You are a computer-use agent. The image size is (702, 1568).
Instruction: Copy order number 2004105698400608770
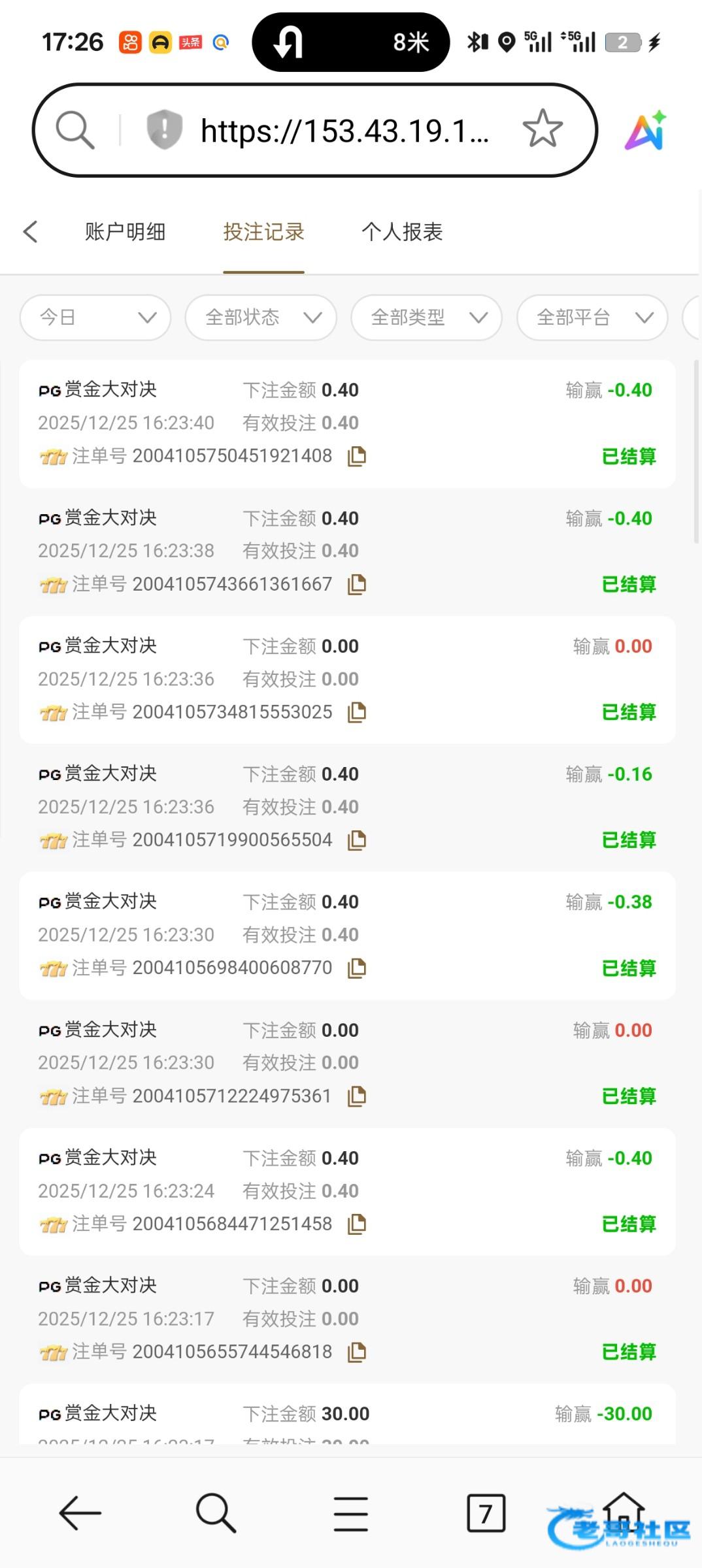(x=357, y=968)
